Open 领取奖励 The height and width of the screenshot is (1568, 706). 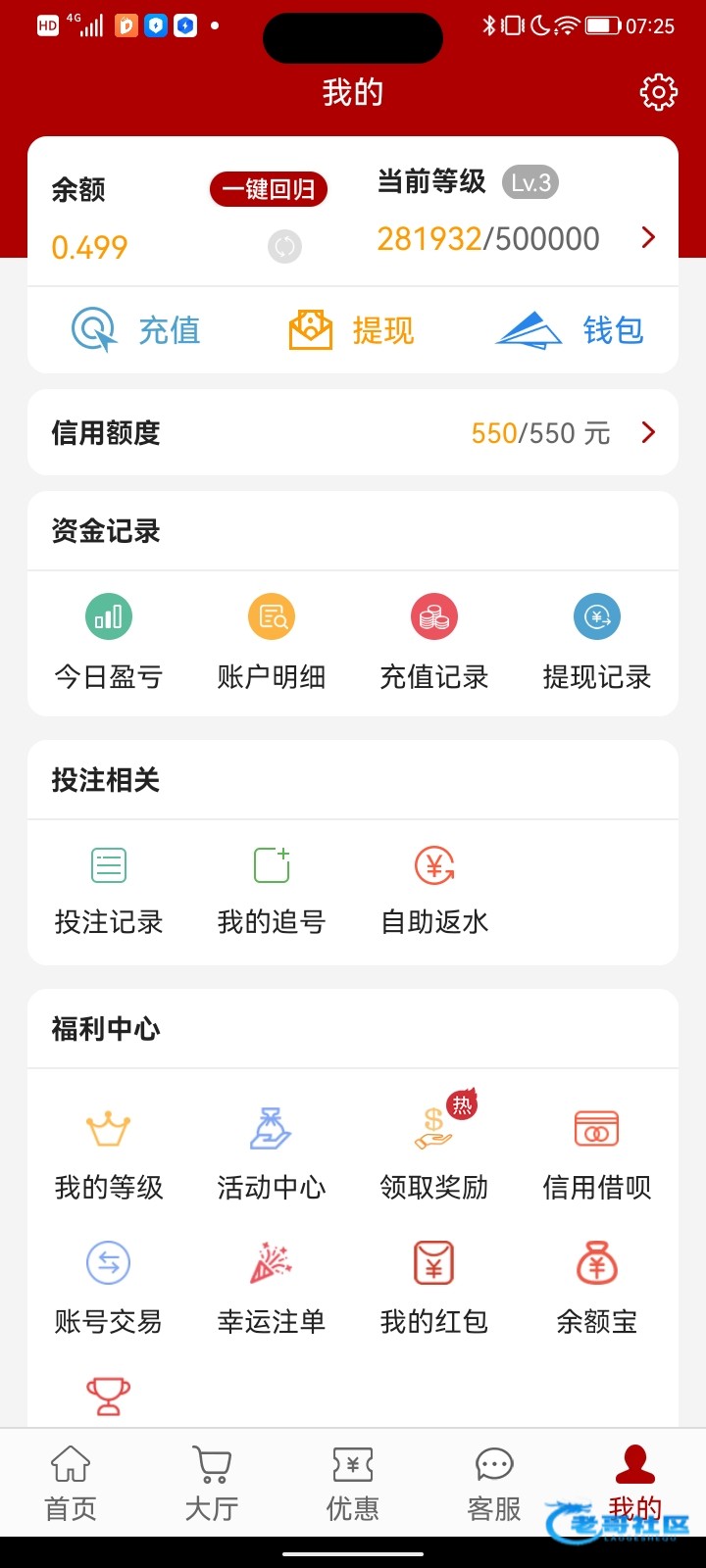coord(434,1151)
